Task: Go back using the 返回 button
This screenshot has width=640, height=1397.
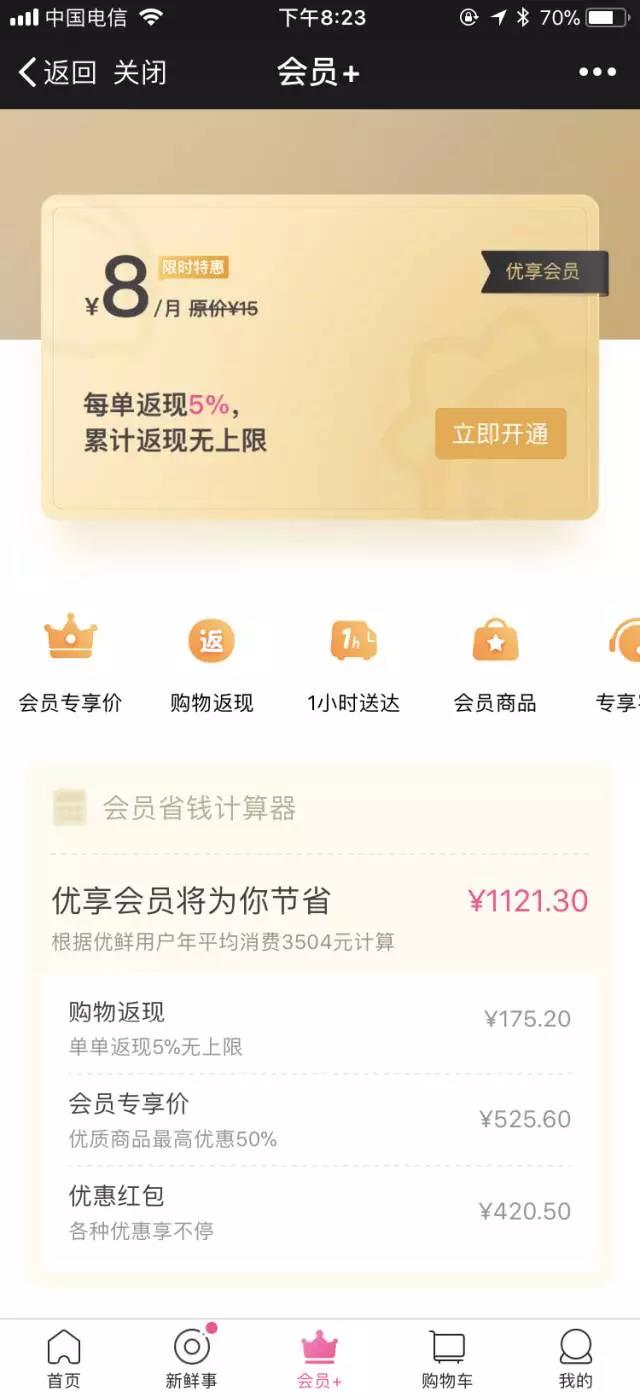Action: 58,73
